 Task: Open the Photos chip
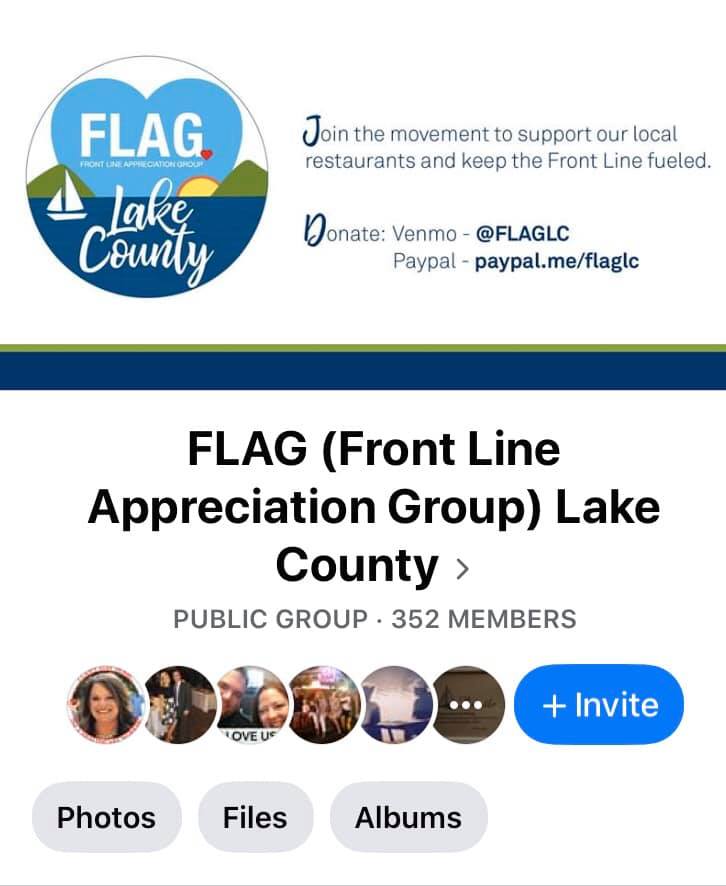(x=106, y=817)
